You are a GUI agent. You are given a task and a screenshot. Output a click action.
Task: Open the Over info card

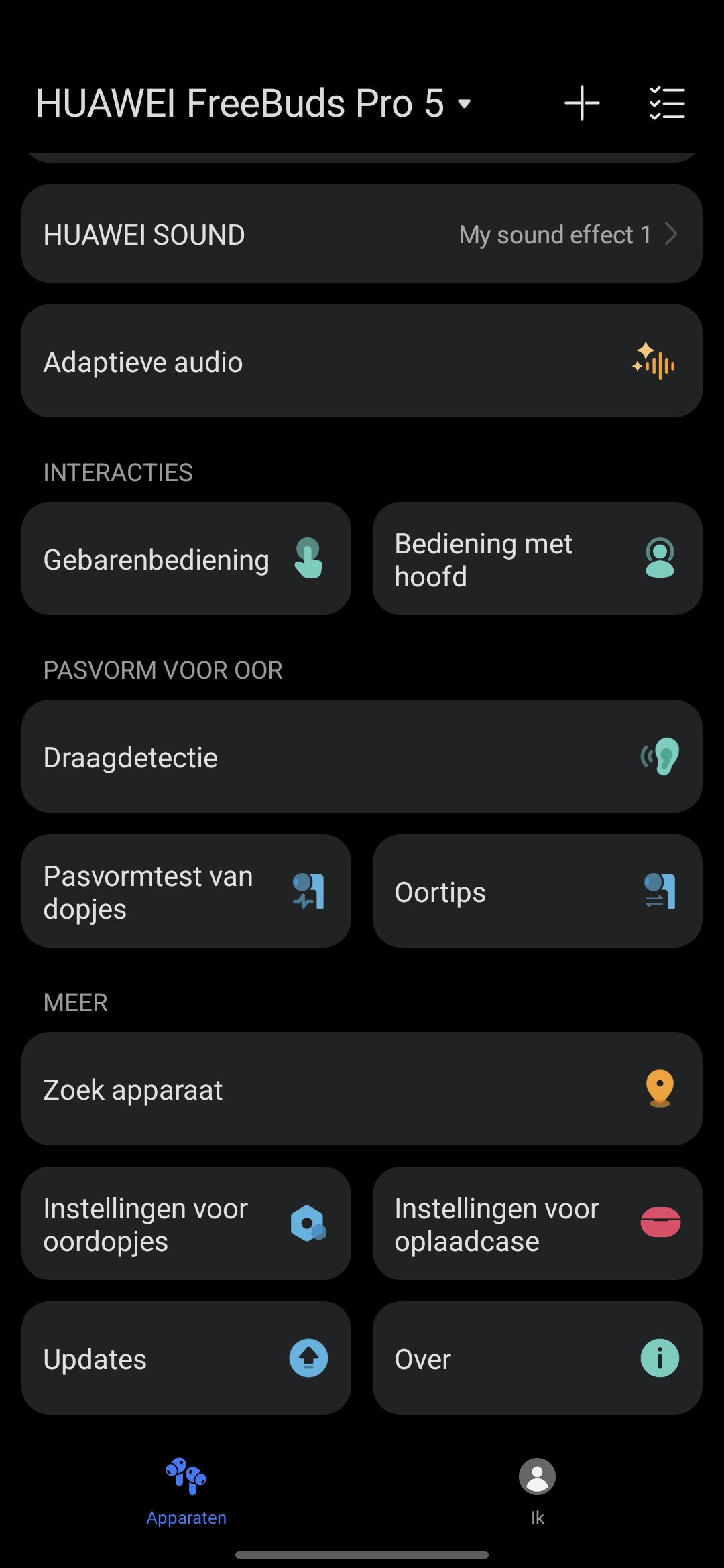tap(538, 1358)
